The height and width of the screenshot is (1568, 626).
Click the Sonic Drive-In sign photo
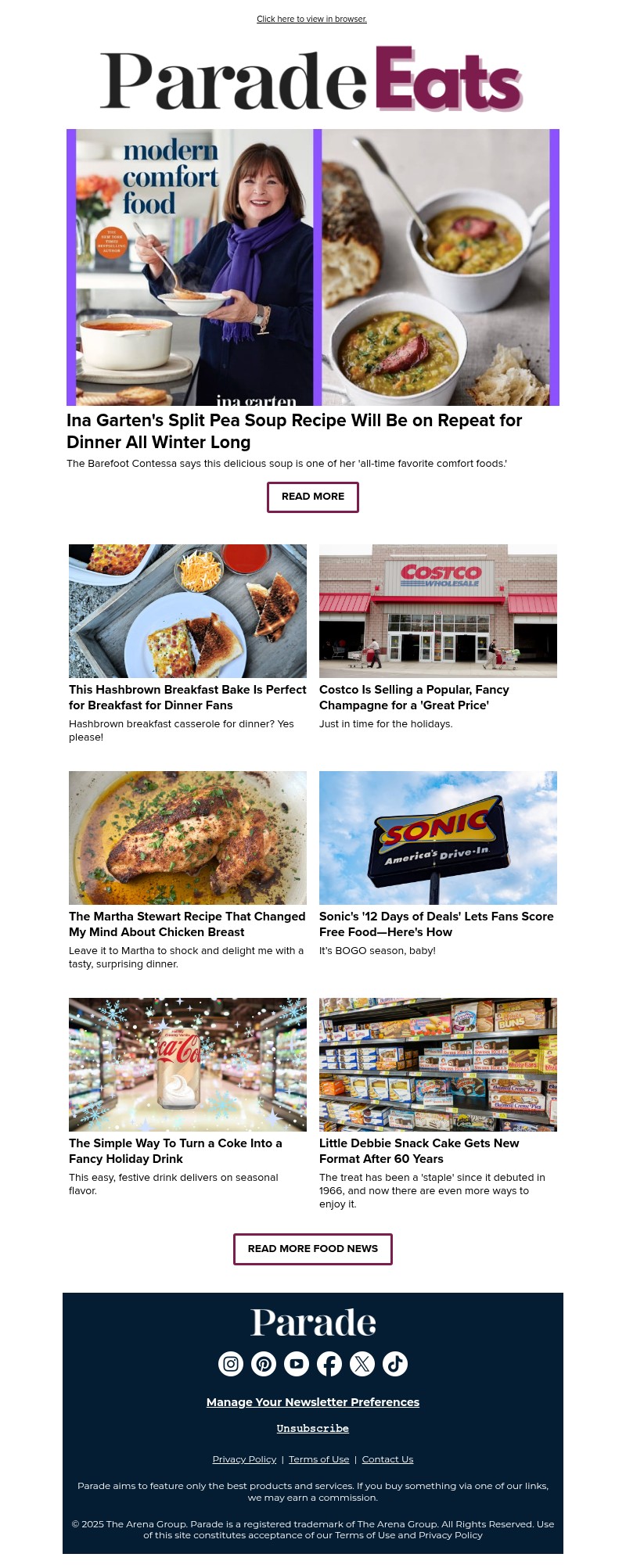click(x=437, y=837)
